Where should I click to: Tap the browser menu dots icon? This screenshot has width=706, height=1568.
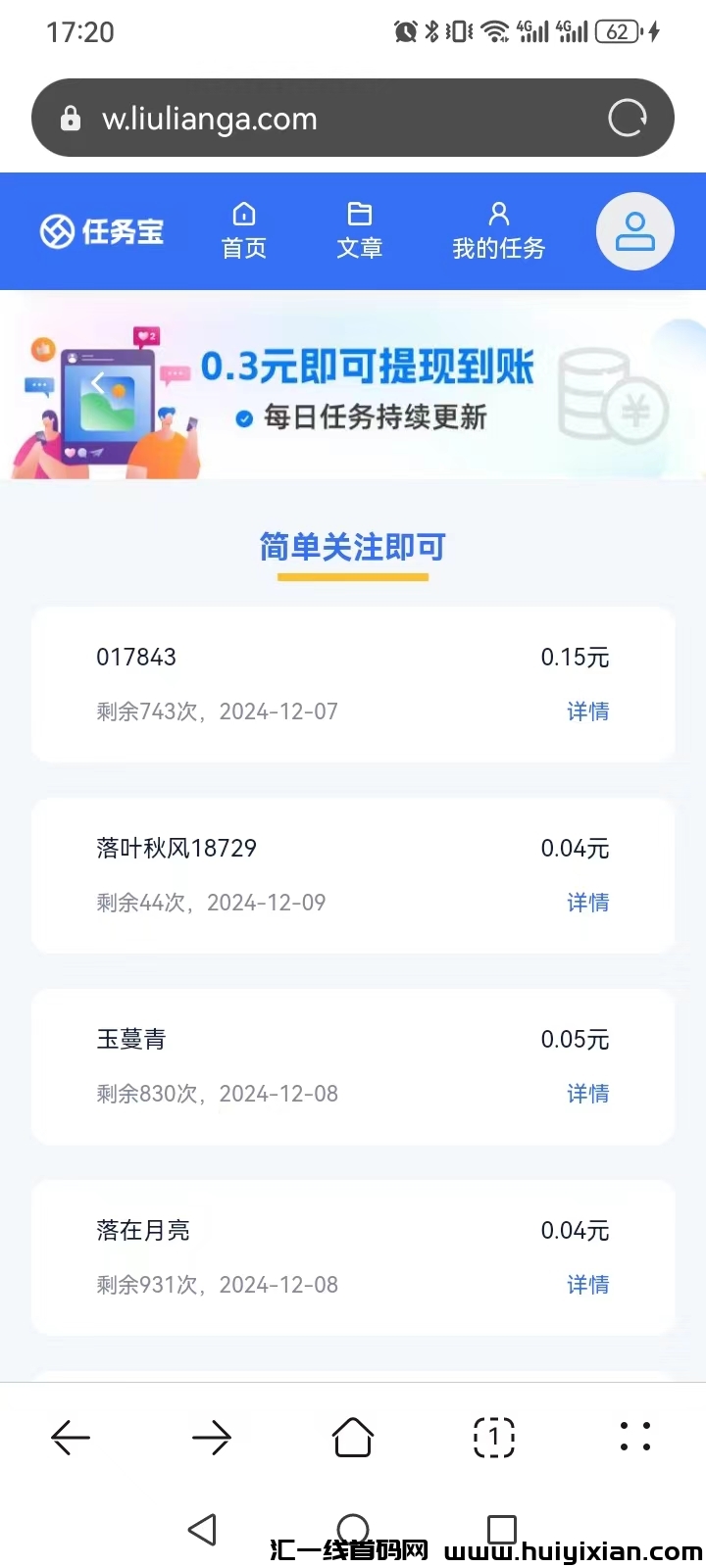point(635,1437)
